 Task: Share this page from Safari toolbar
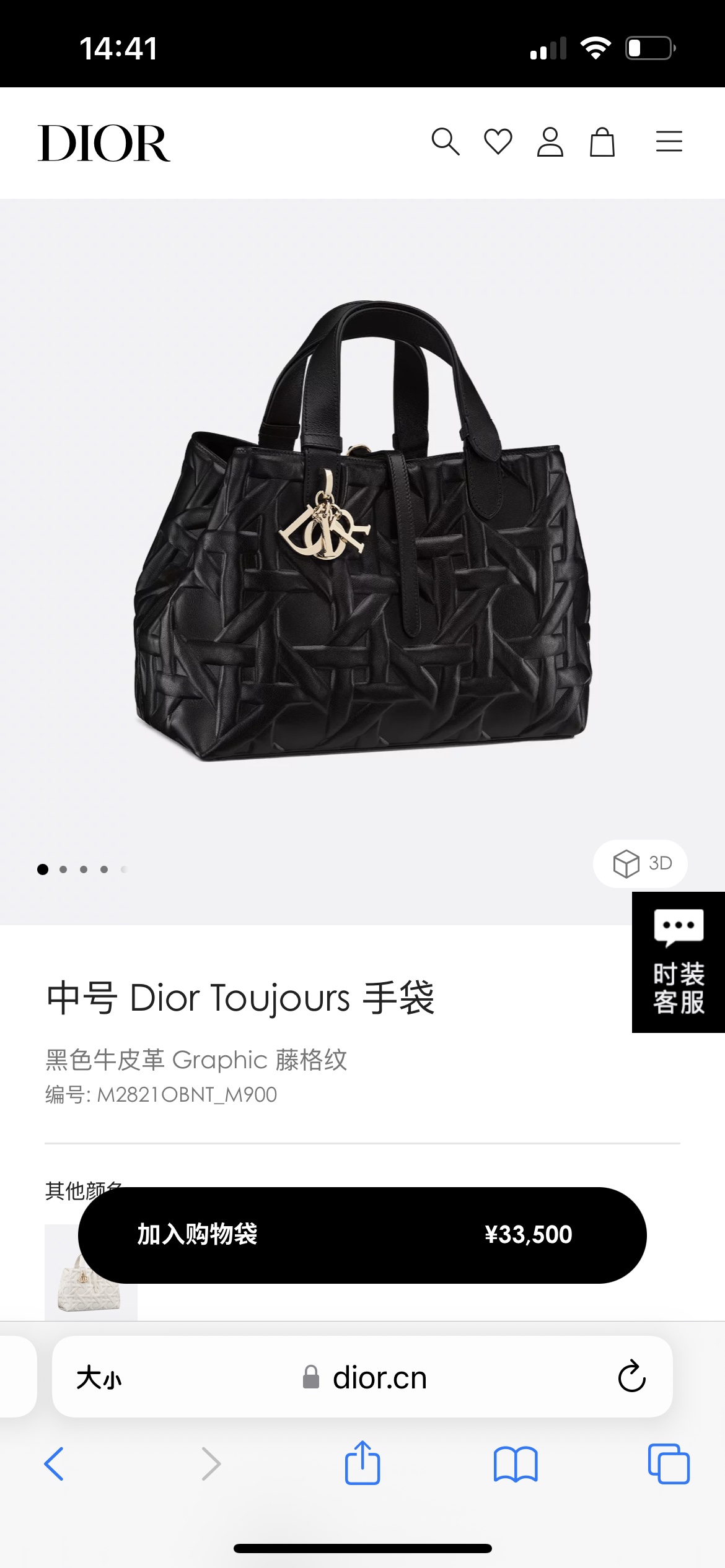[362, 1464]
